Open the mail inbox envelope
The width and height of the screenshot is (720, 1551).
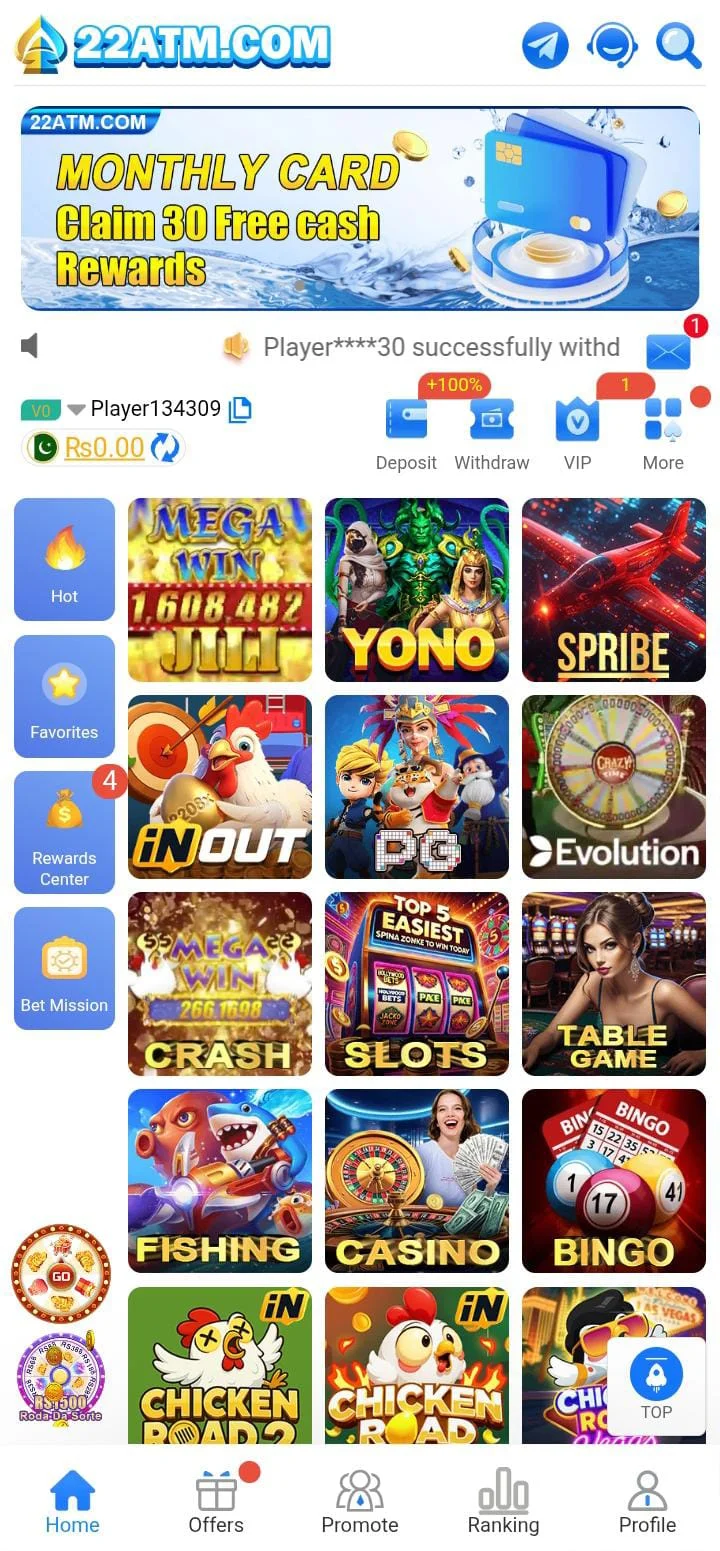pos(668,351)
